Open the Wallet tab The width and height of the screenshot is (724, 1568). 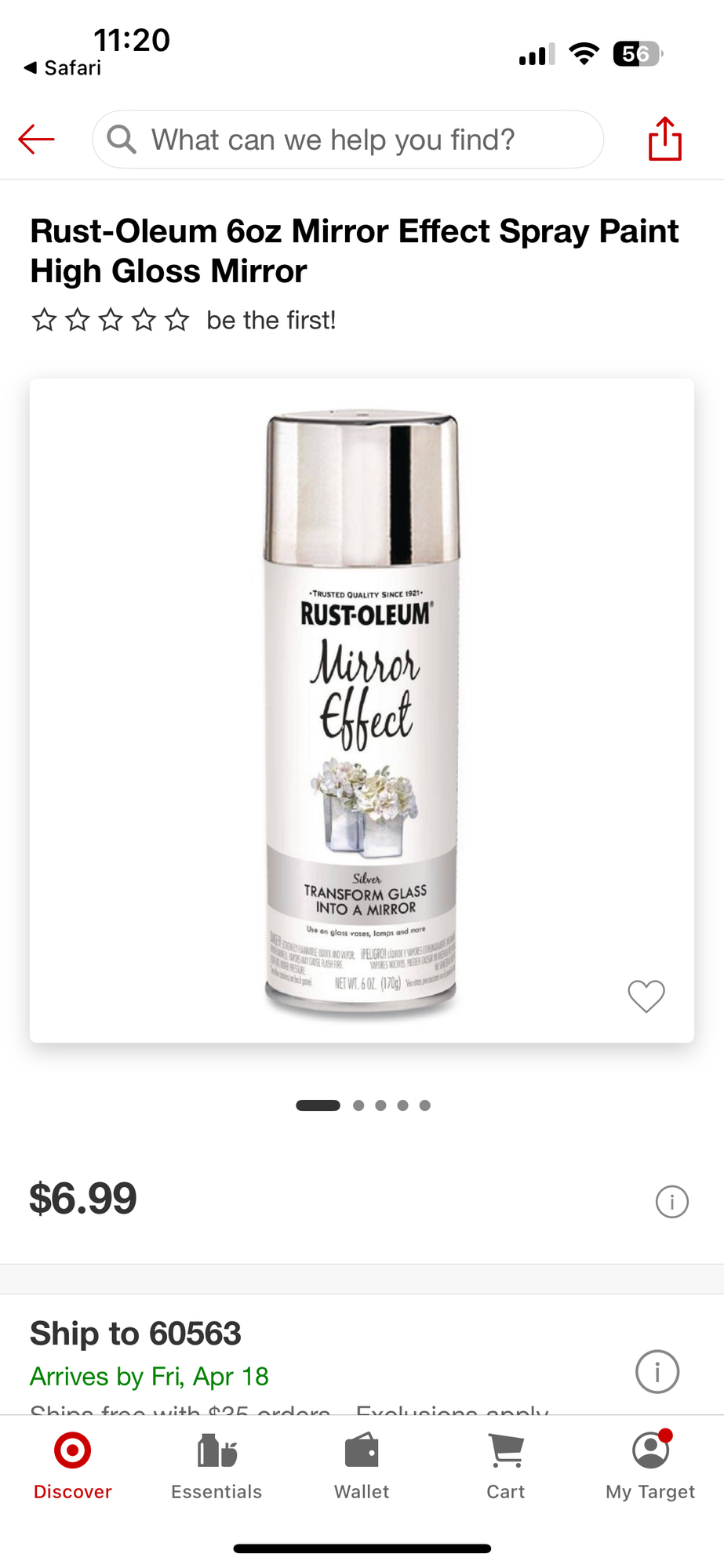(x=362, y=1466)
